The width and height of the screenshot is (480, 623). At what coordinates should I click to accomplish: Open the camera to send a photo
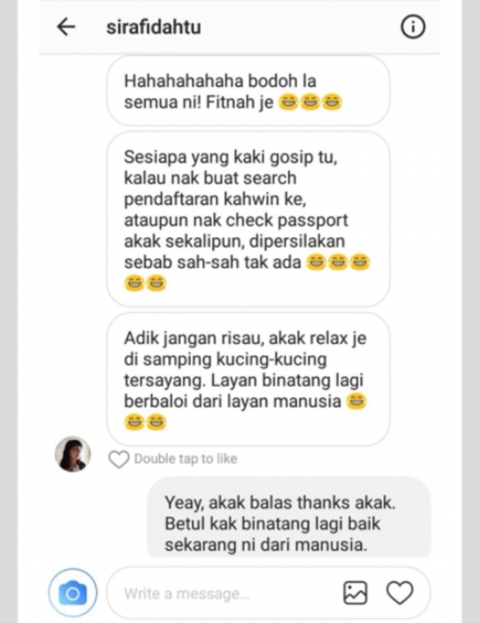[73, 593]
